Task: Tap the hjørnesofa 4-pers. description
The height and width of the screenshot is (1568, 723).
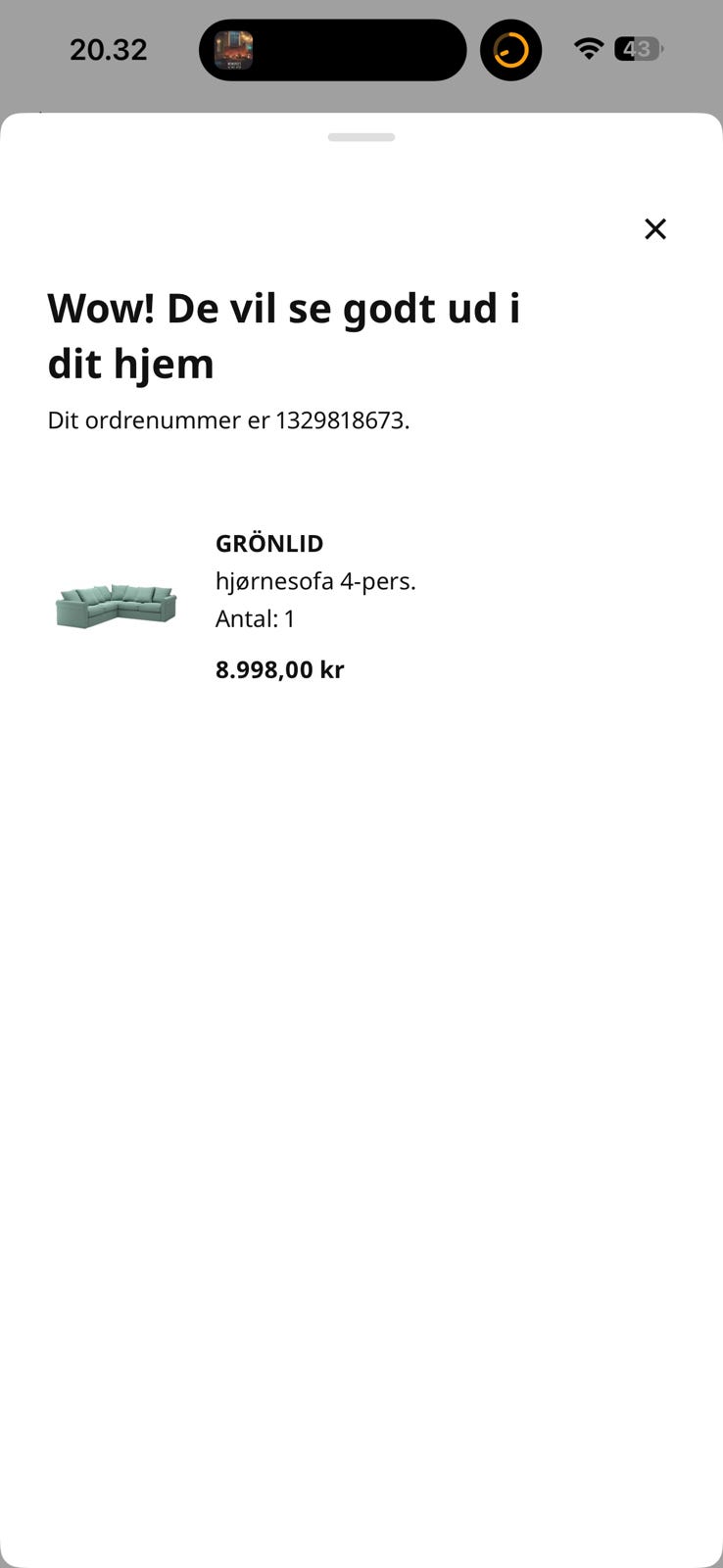Action: [x=315, y=580]
